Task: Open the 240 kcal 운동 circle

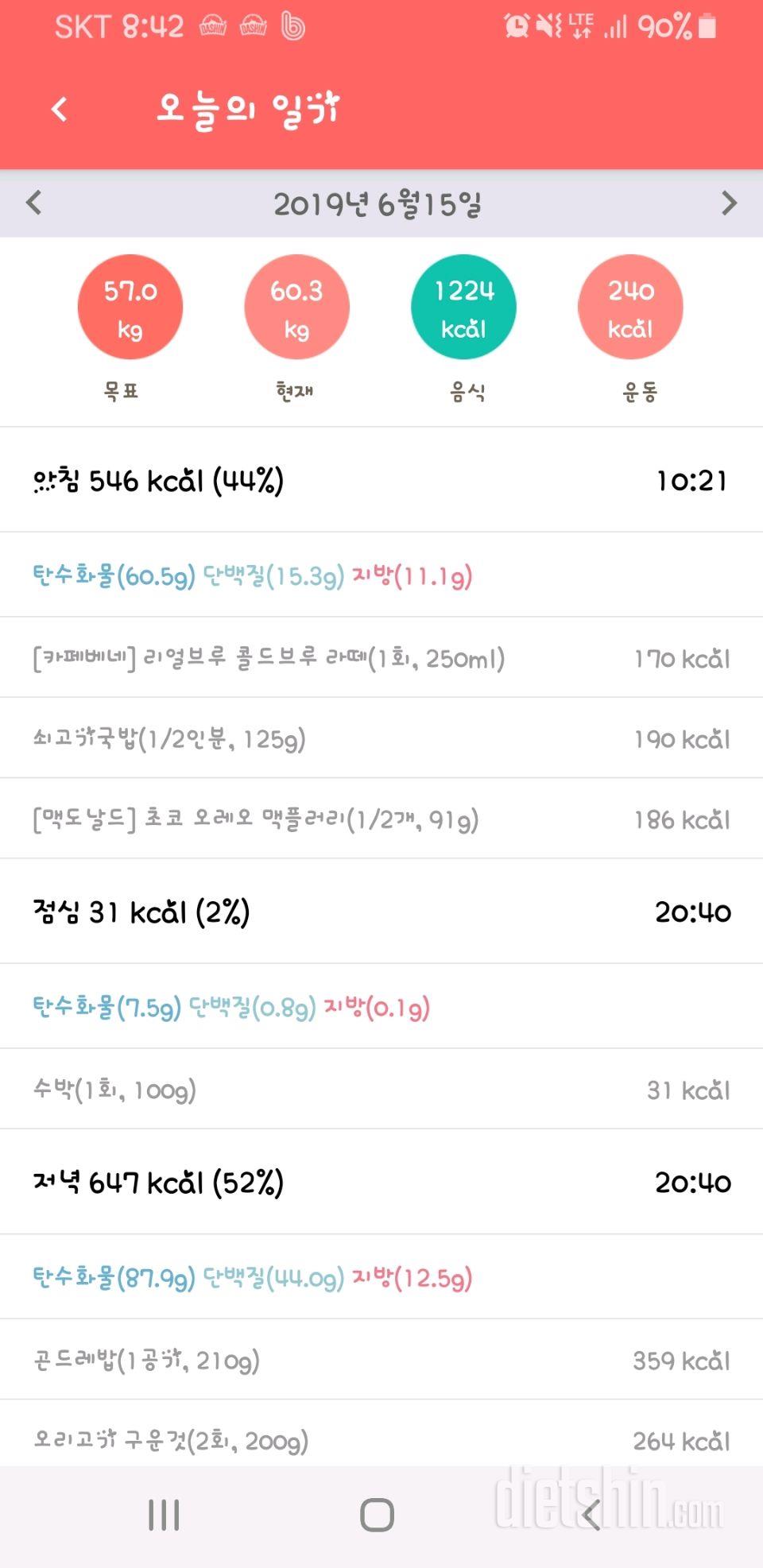Action: (x=630, y=308)
